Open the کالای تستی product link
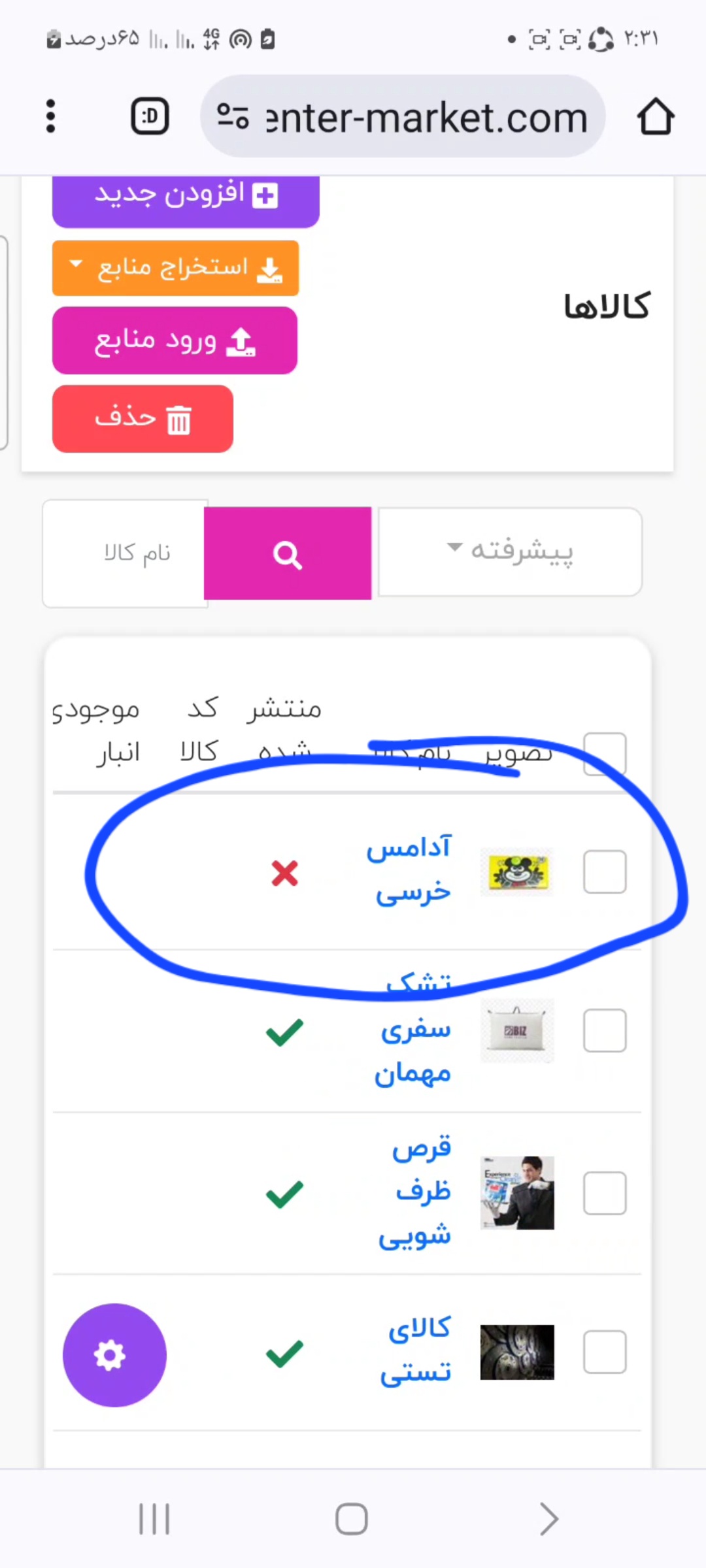The image size is (706, 1568). (417, 1350)
